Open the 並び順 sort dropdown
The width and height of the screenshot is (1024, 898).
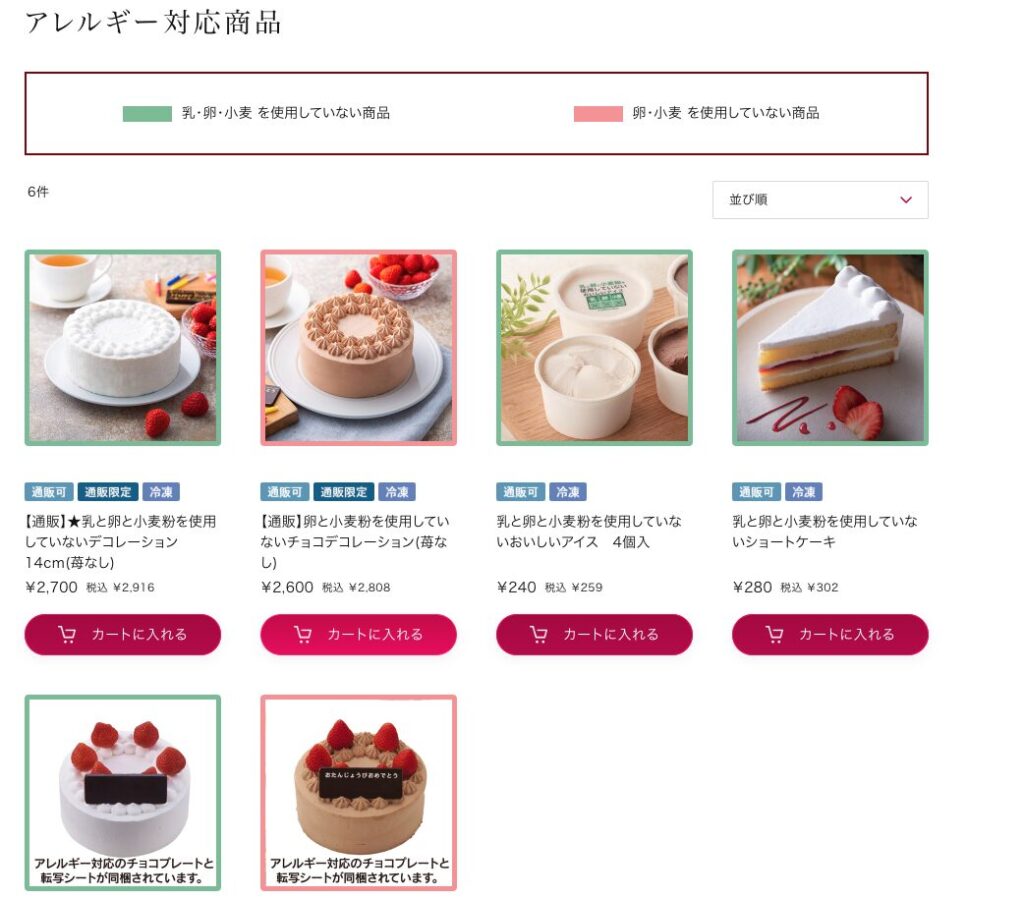point(820,200)
